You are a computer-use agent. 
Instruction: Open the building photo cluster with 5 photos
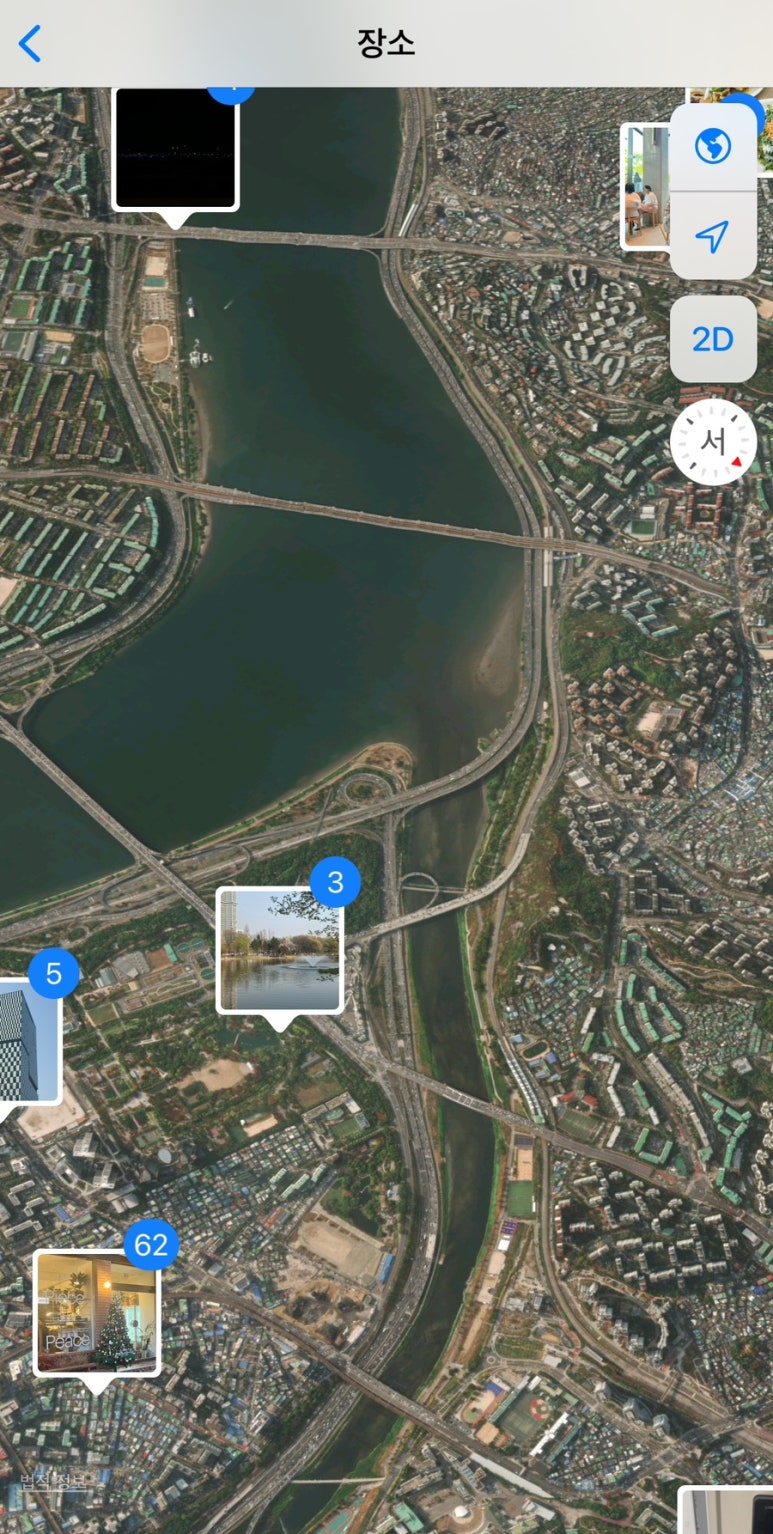point(28,1041)
